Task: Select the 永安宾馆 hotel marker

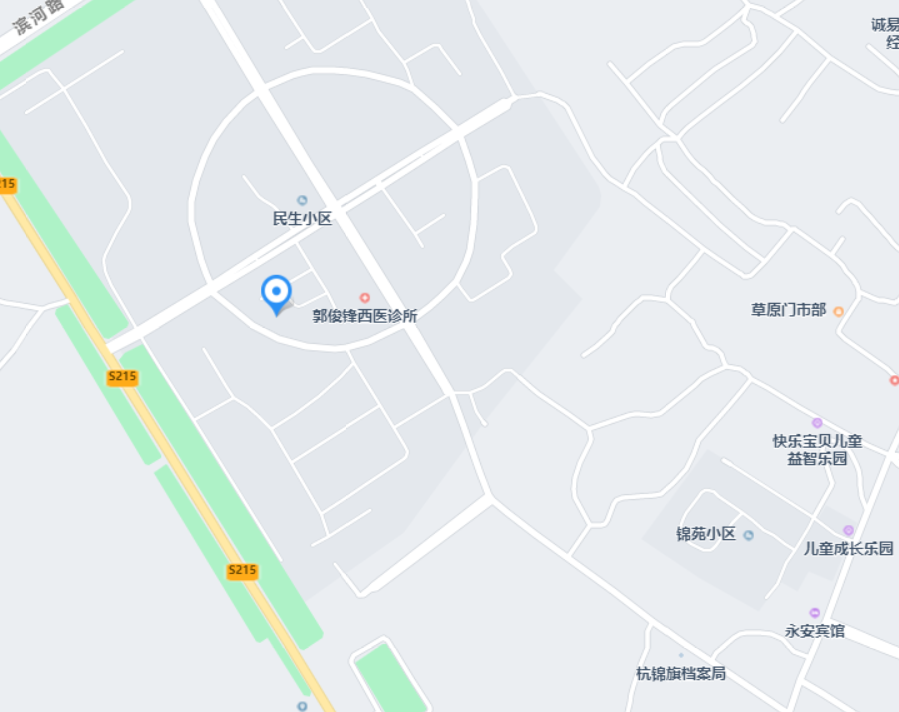Action: (x=815, y=613)
